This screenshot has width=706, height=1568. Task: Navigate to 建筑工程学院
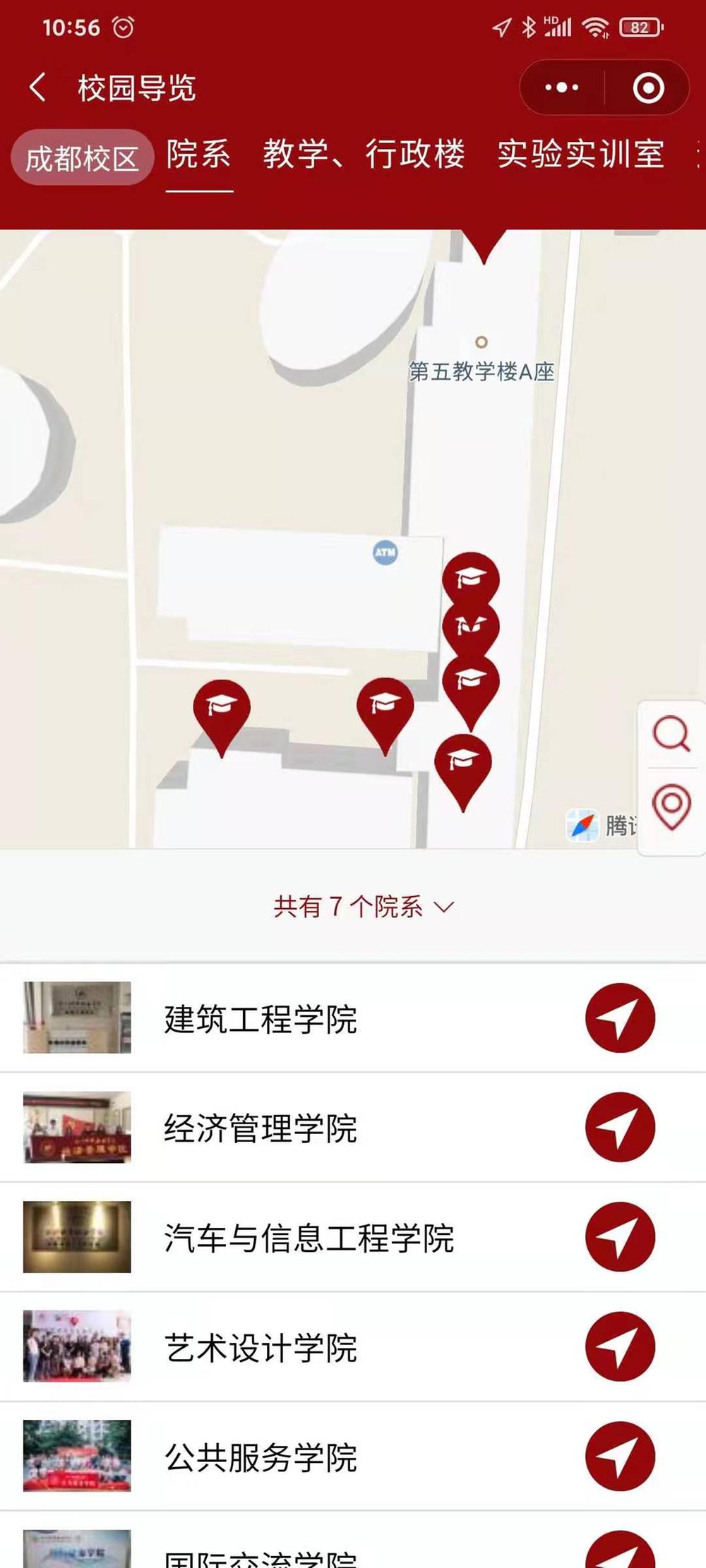coord(620,1018)
